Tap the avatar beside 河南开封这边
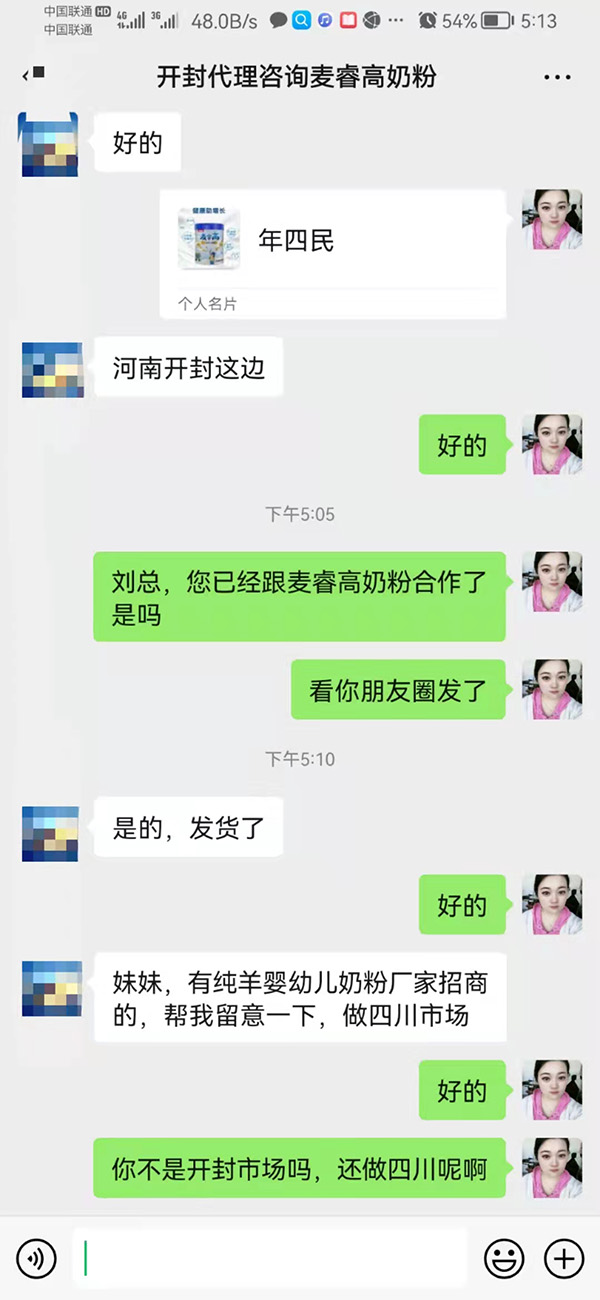This screenshot has width=600, height=1300. coord(51,369)
